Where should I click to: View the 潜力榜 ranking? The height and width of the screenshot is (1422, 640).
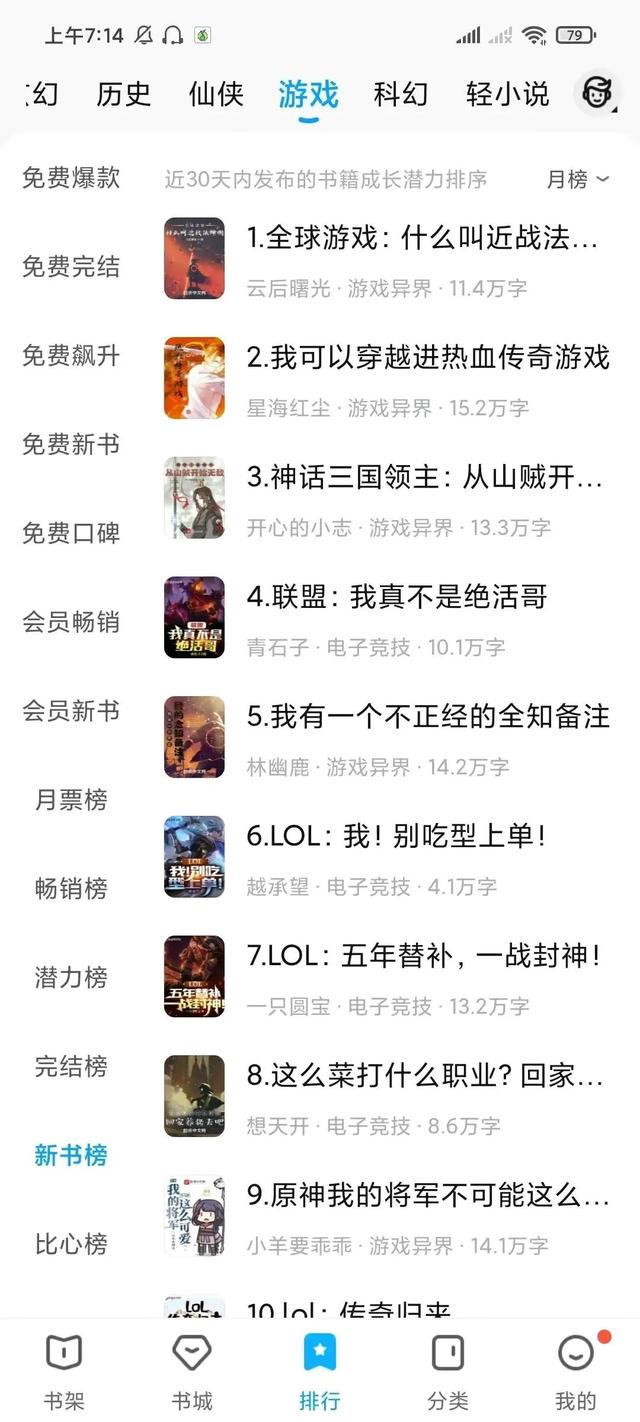coord(71,977)
